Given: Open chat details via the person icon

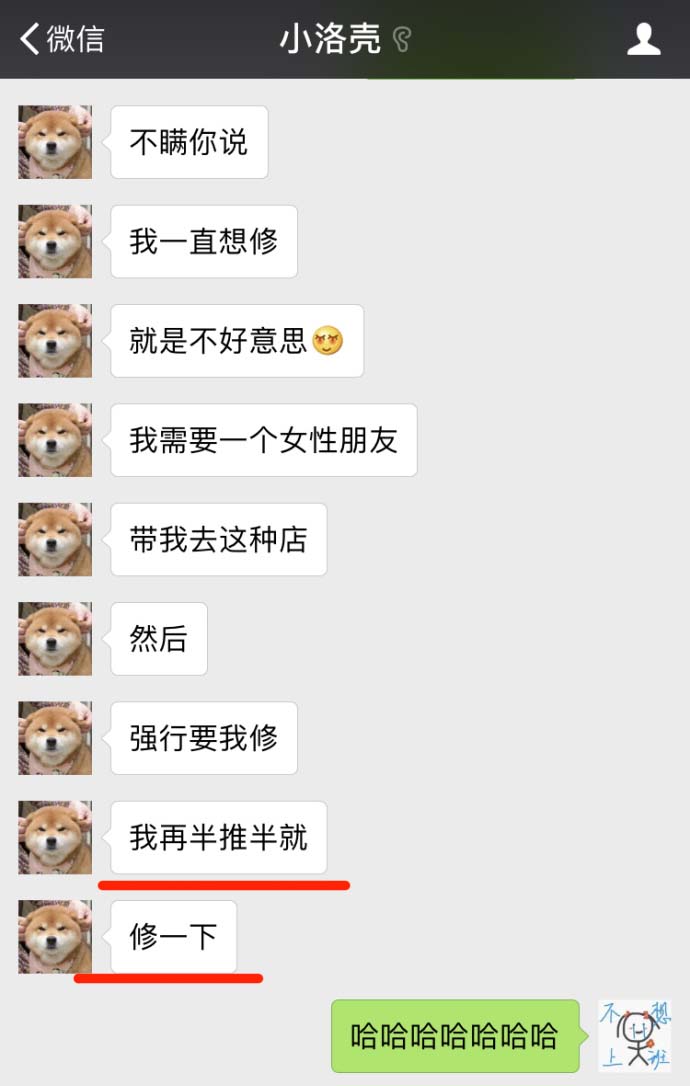Looking at the screenshot, I should coord(643,40).
